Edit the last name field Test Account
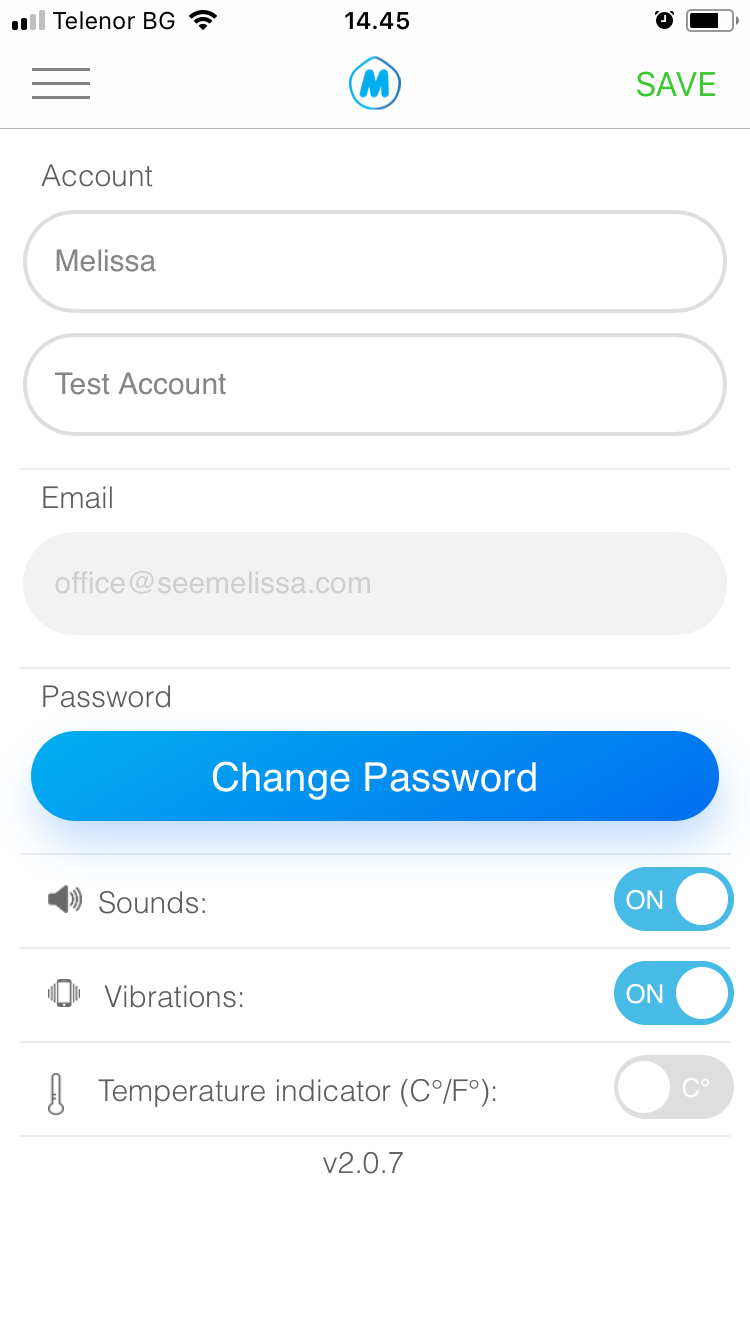 [375, 384]
